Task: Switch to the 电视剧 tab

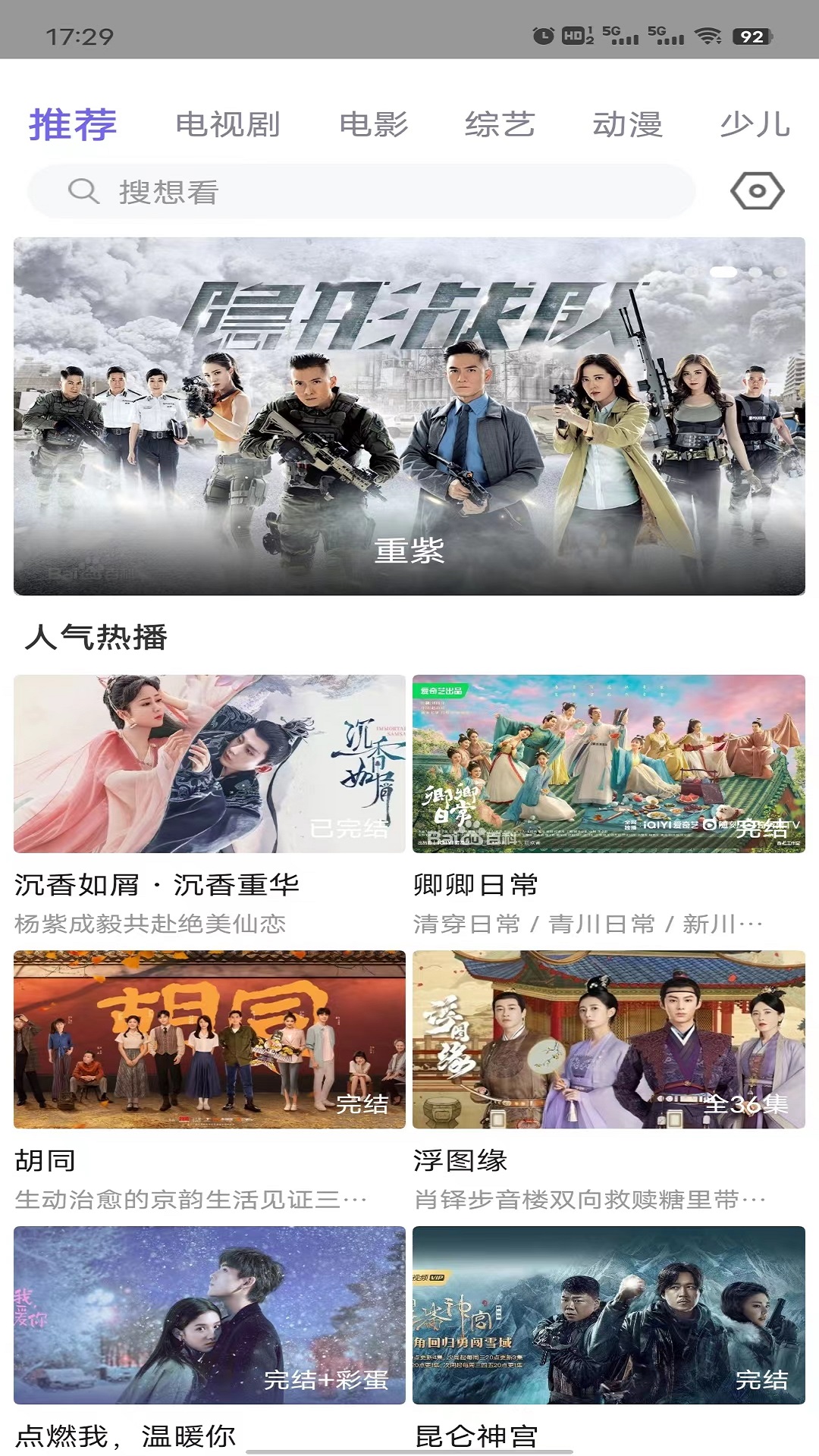Action: (x=227, y=124)
